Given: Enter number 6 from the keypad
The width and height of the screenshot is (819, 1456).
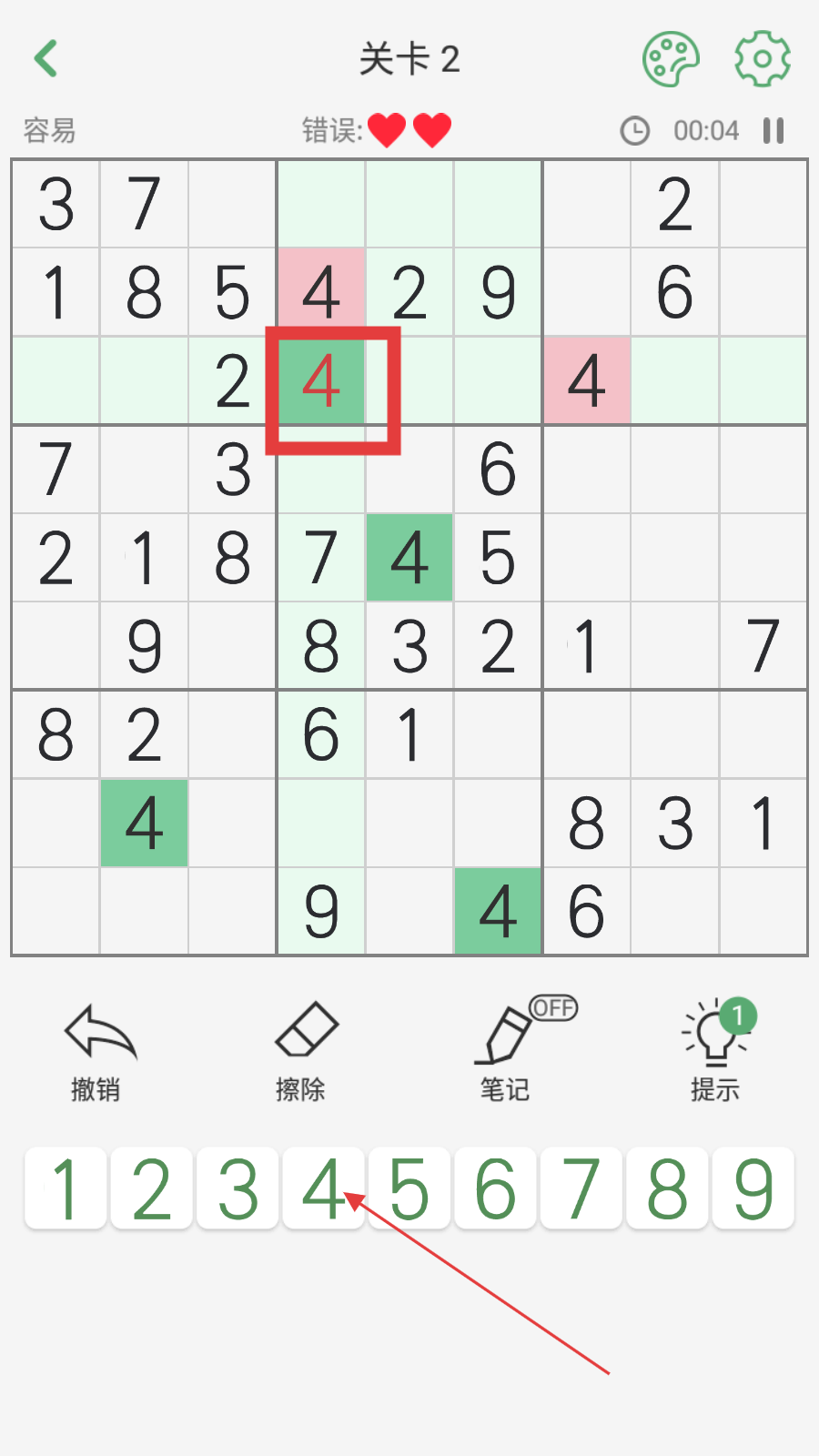Looking at the screenshot, I should pos(495,1188).
